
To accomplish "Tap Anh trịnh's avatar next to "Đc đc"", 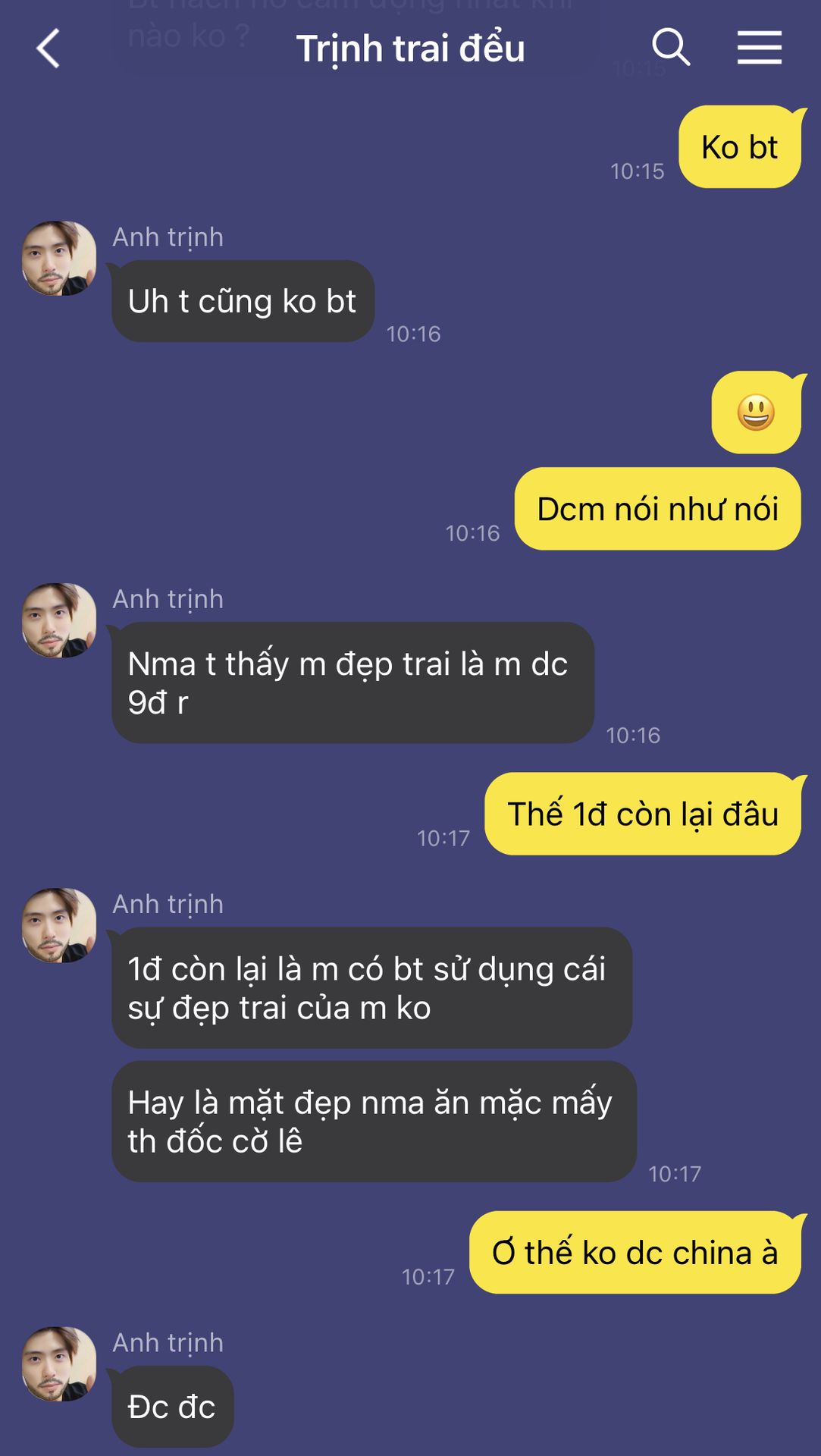I will pos(59,1363).
